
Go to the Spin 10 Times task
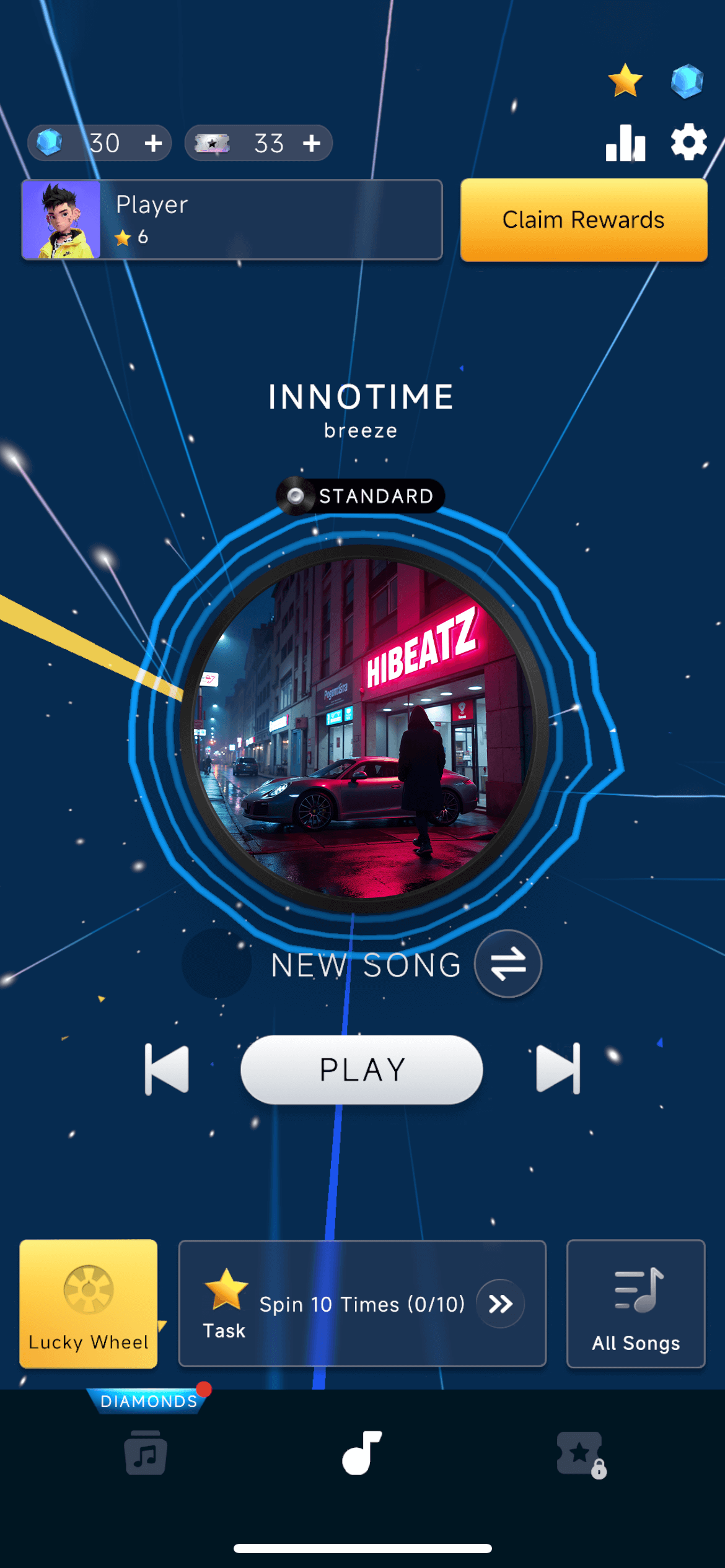[x=499, y=1304]
